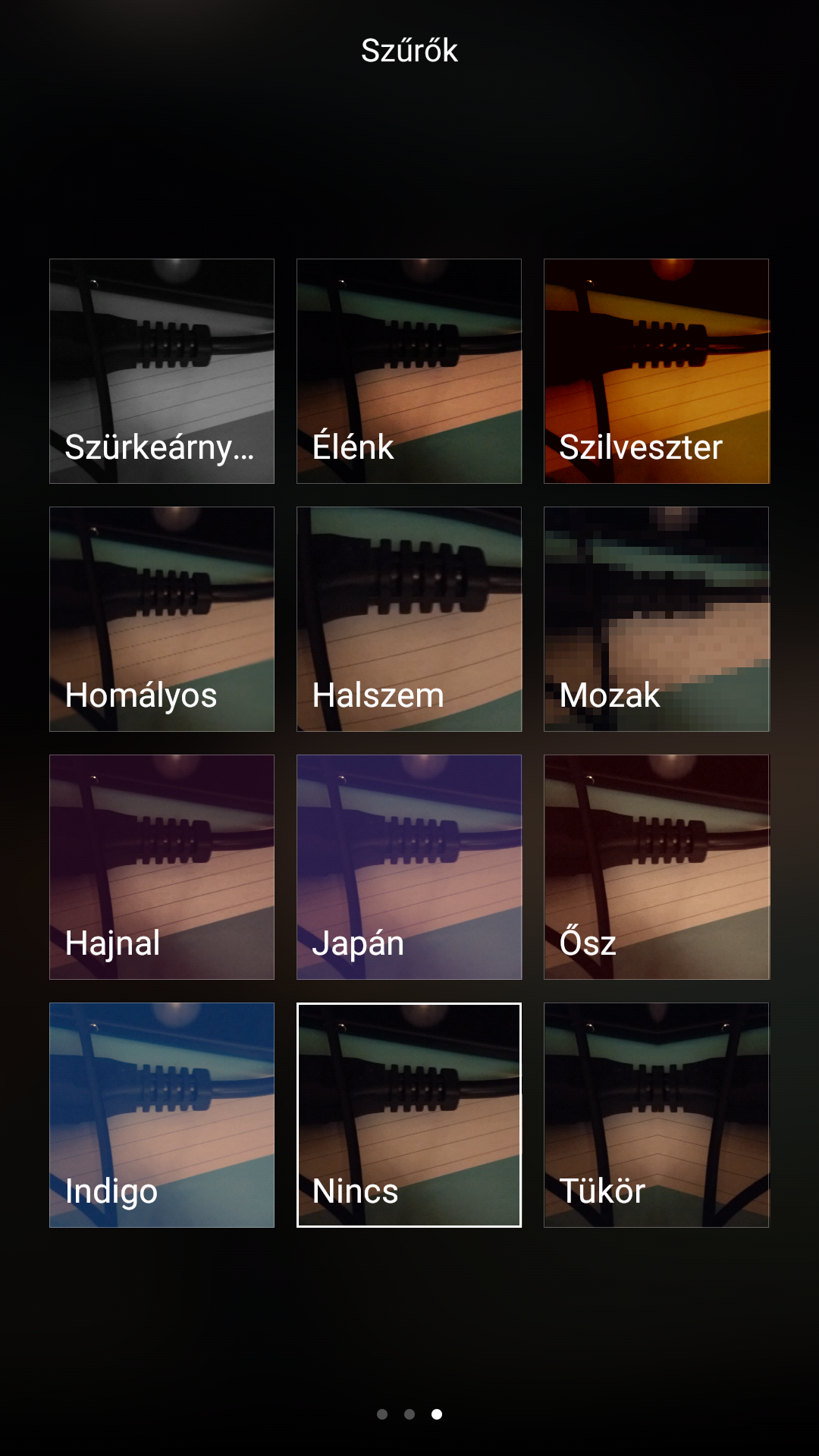Select the Ősz filter

click(x=656, y=867)
